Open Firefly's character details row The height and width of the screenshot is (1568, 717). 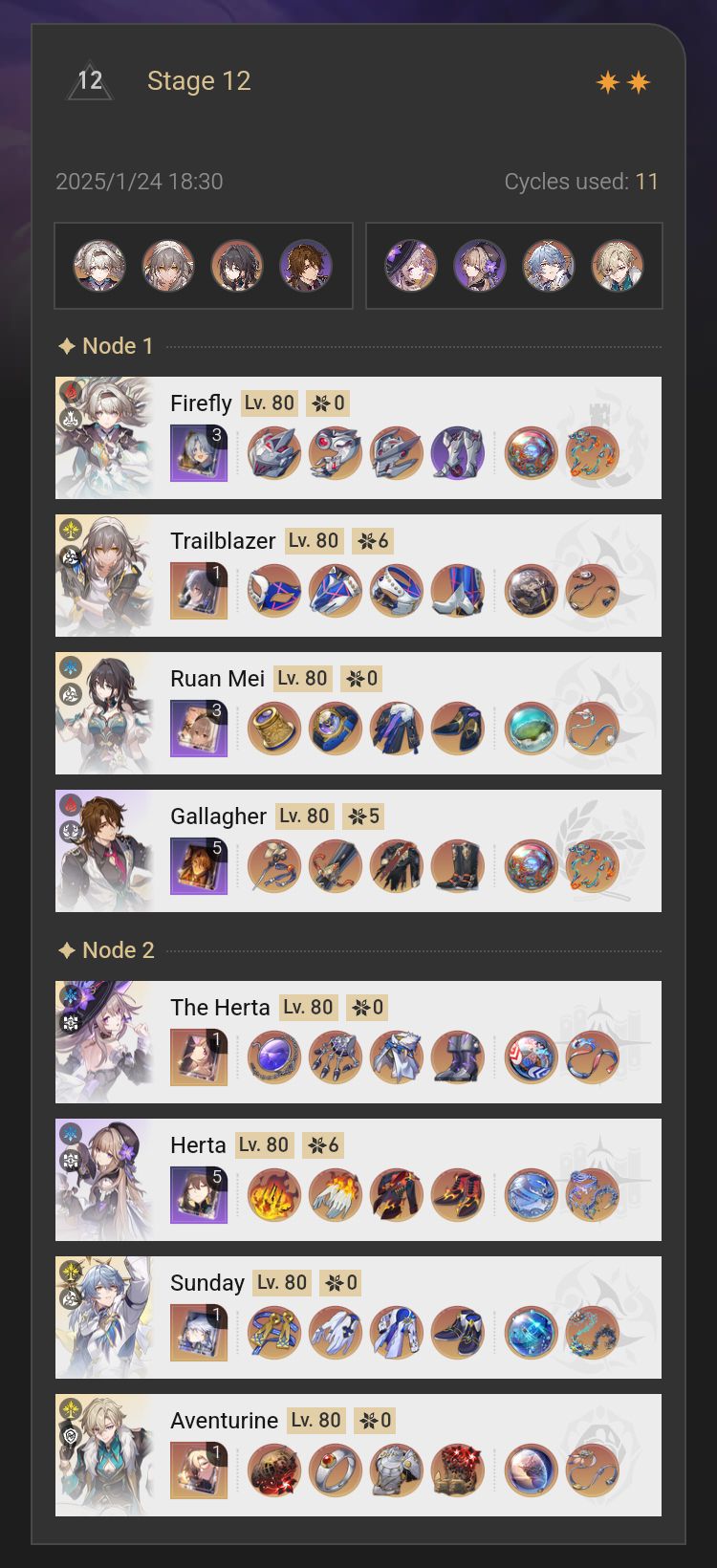click(x=358, y=438)
